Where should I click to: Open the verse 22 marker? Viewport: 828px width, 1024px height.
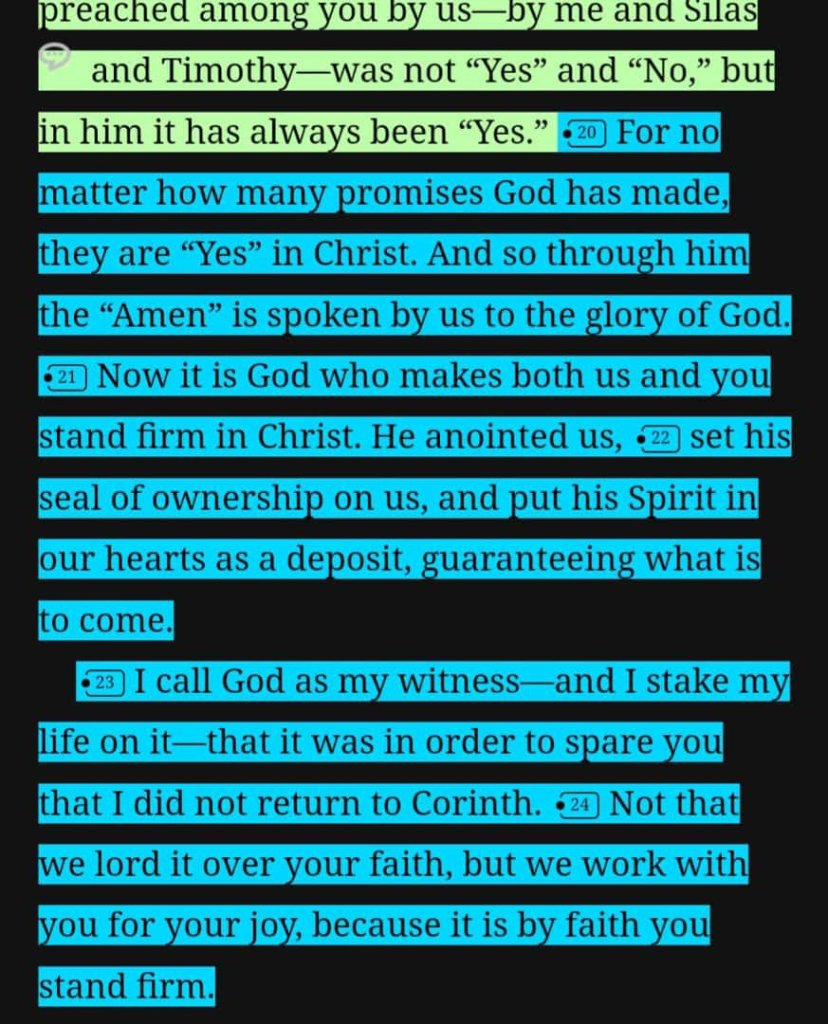click(659, 439)
